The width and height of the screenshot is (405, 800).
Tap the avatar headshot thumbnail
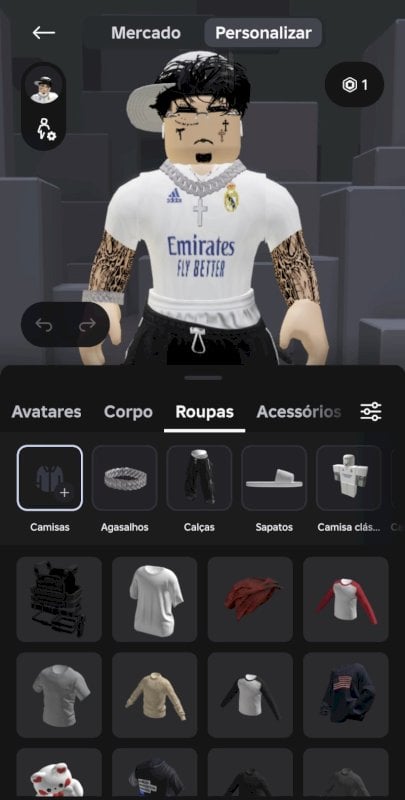pos(44,90)
